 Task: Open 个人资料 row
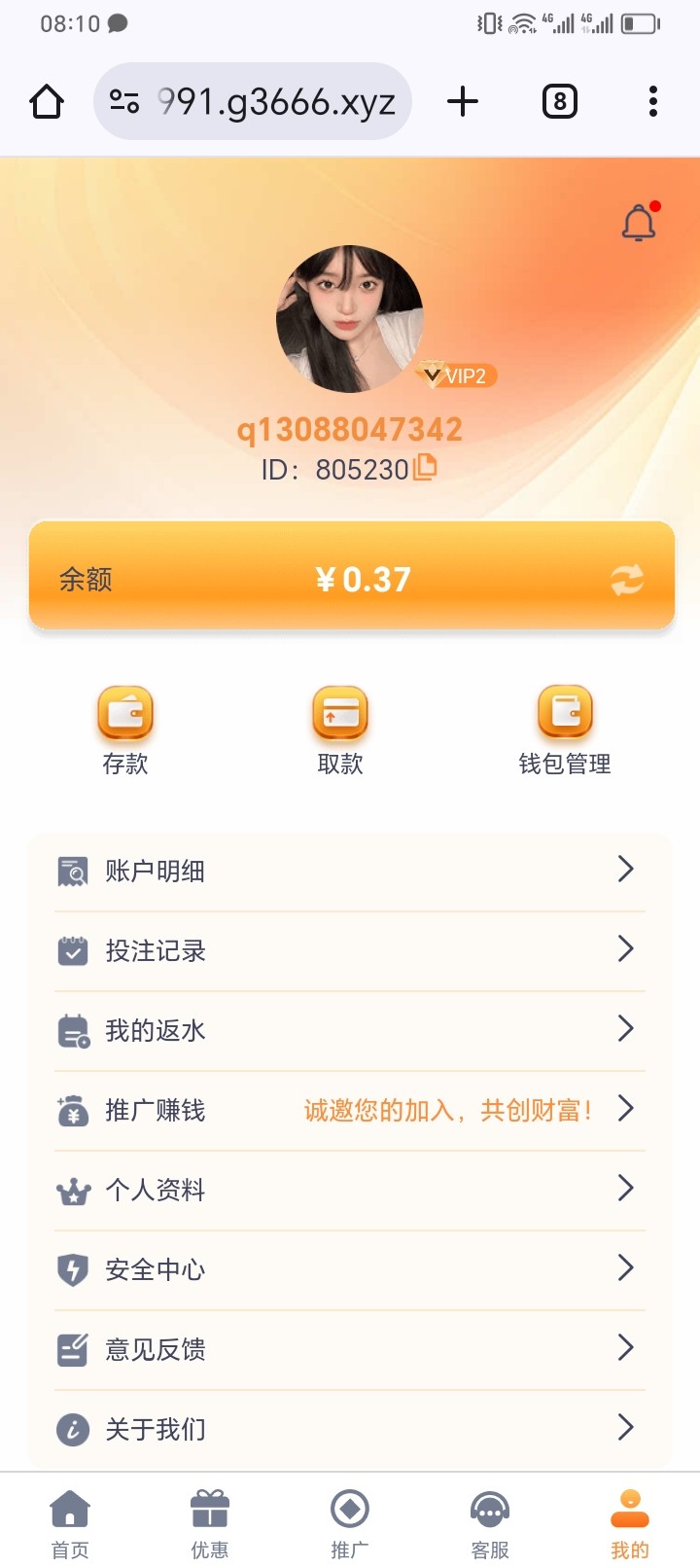pos(350,1191)
